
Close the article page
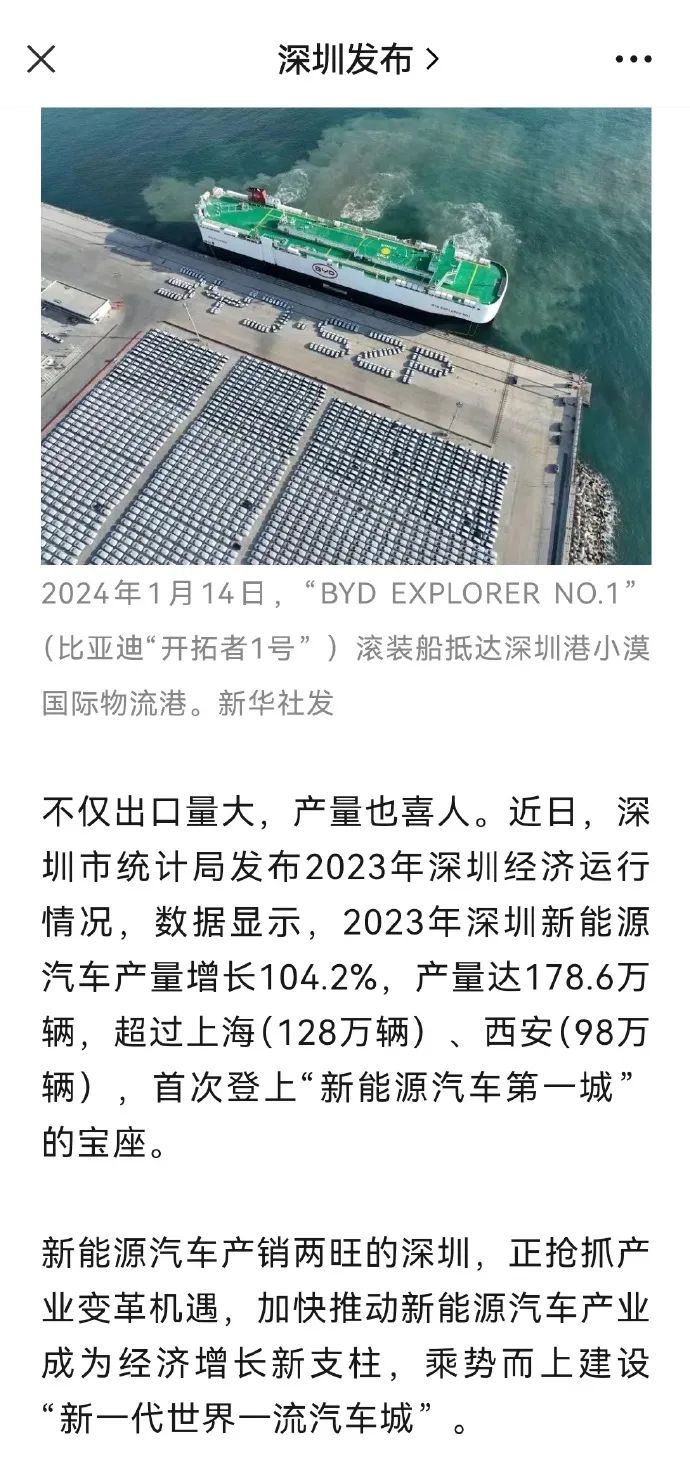(x=41, y=60)
